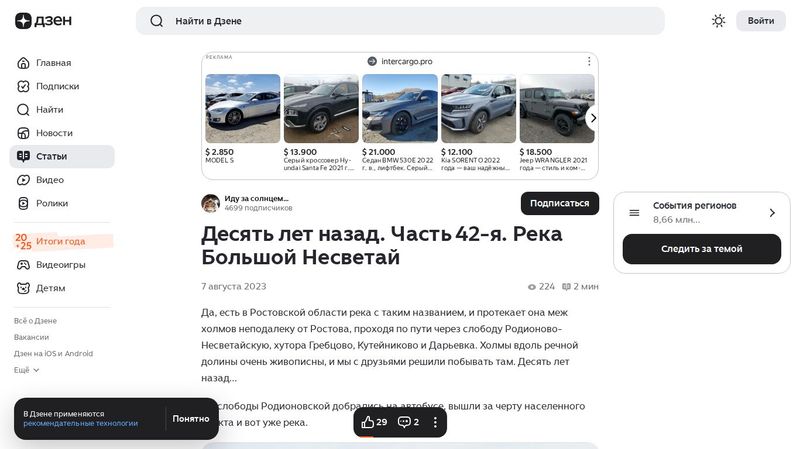Viewport: 800px width, 449px height.
Task: Switch to the Видео section
Action: [x=50, y=180]
